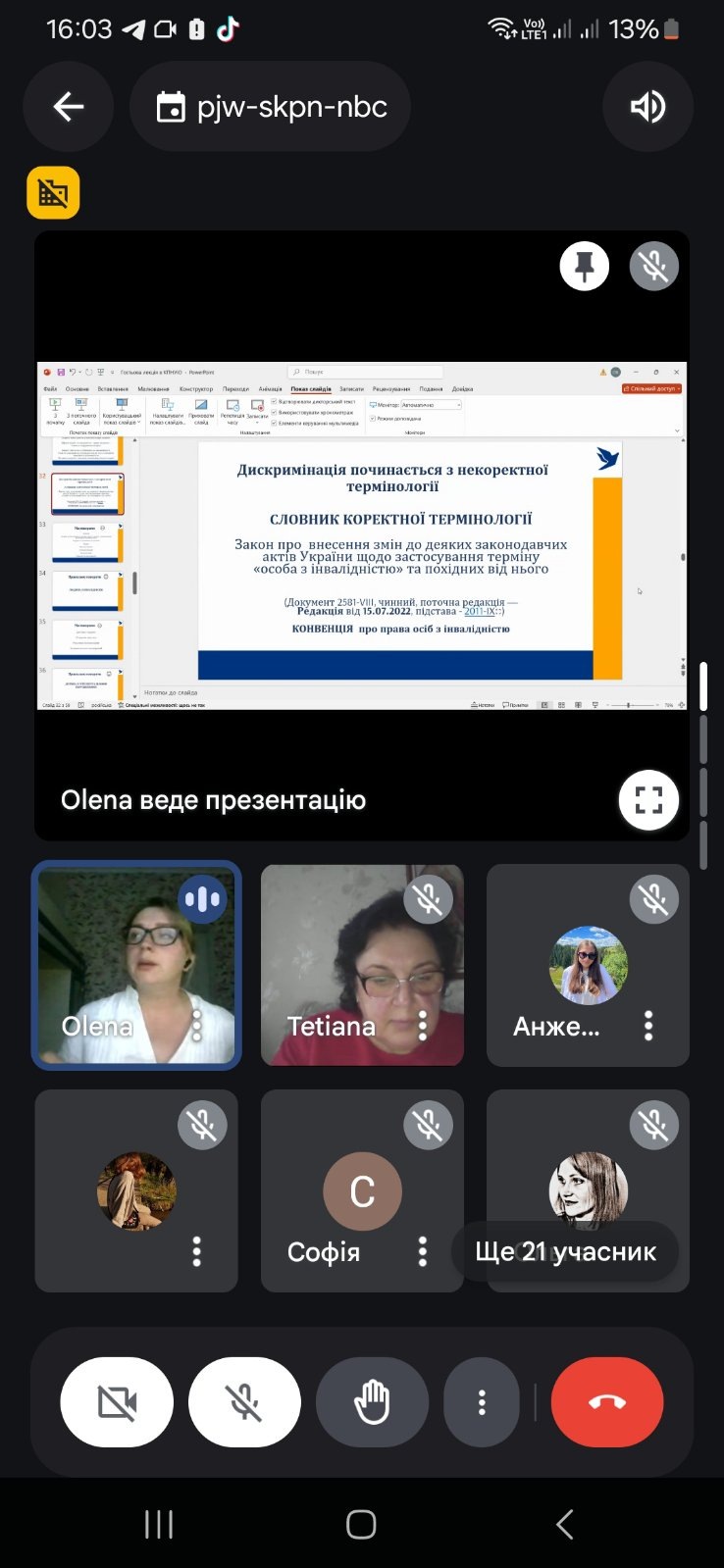Unpin Olena's presentation
The width and height of the screenshot is (724, 1568).
pyautogui.click(x=585, y=266)
